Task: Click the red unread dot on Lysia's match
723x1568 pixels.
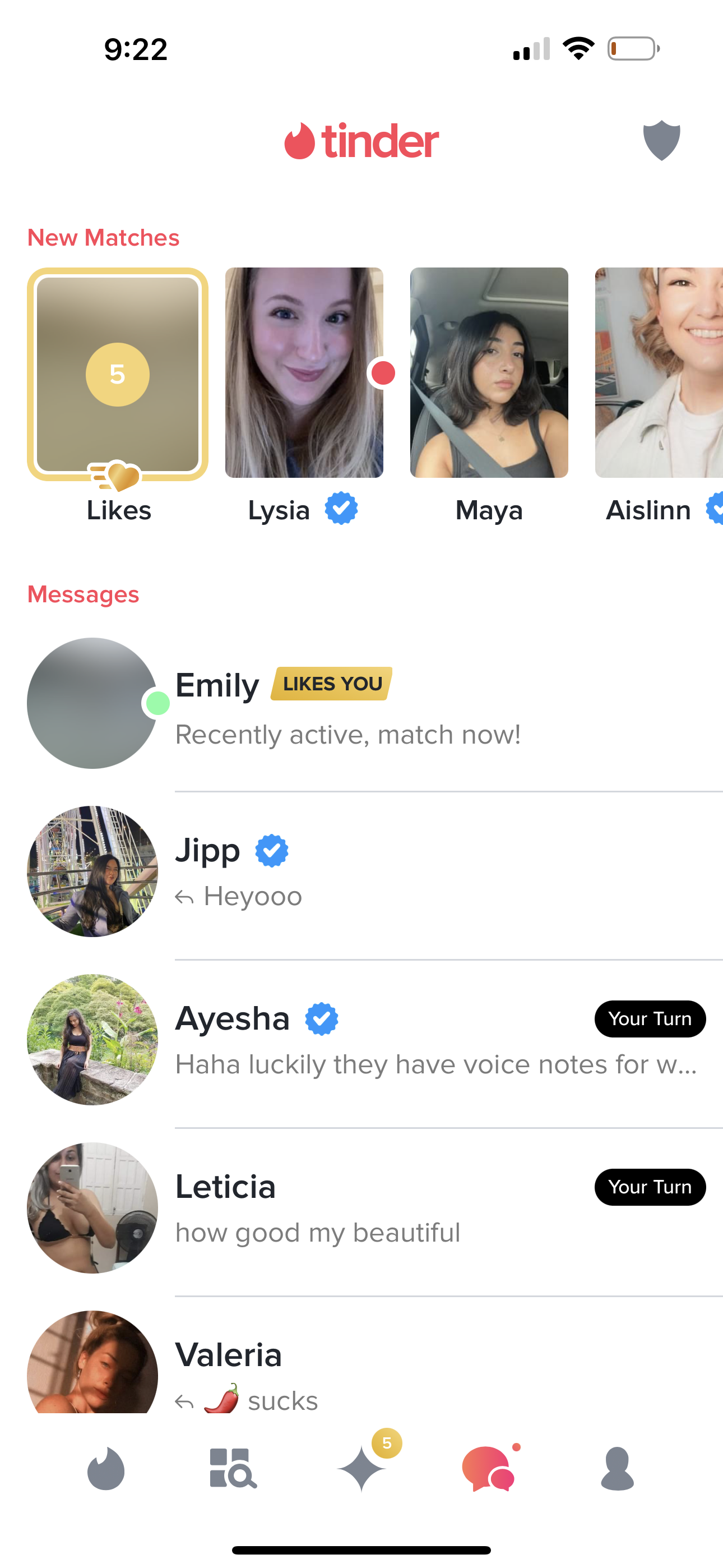Action: pyautogui.click(x=383, y=371)
